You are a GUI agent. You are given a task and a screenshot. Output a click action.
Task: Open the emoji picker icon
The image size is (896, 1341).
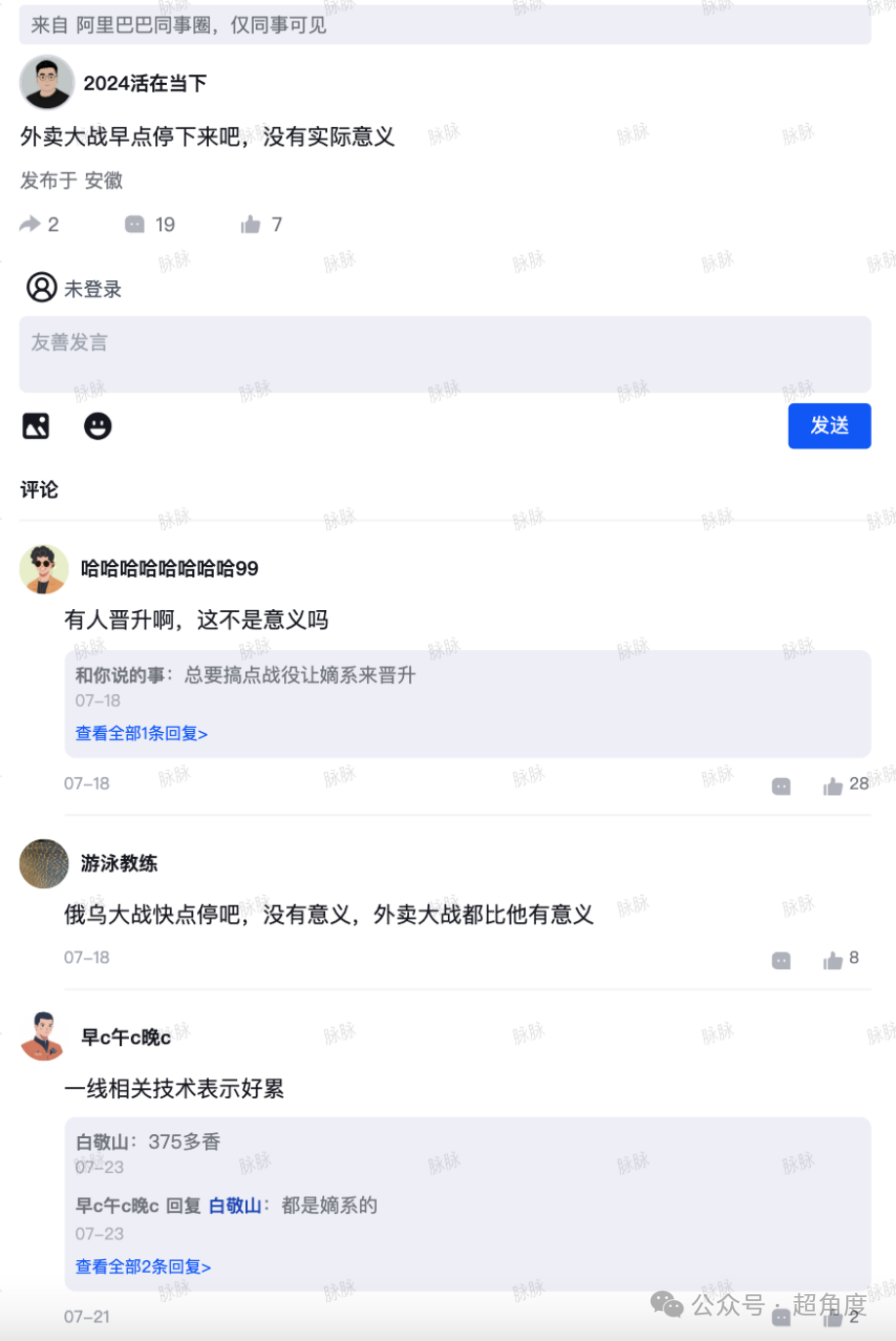[x=98, y=427]
